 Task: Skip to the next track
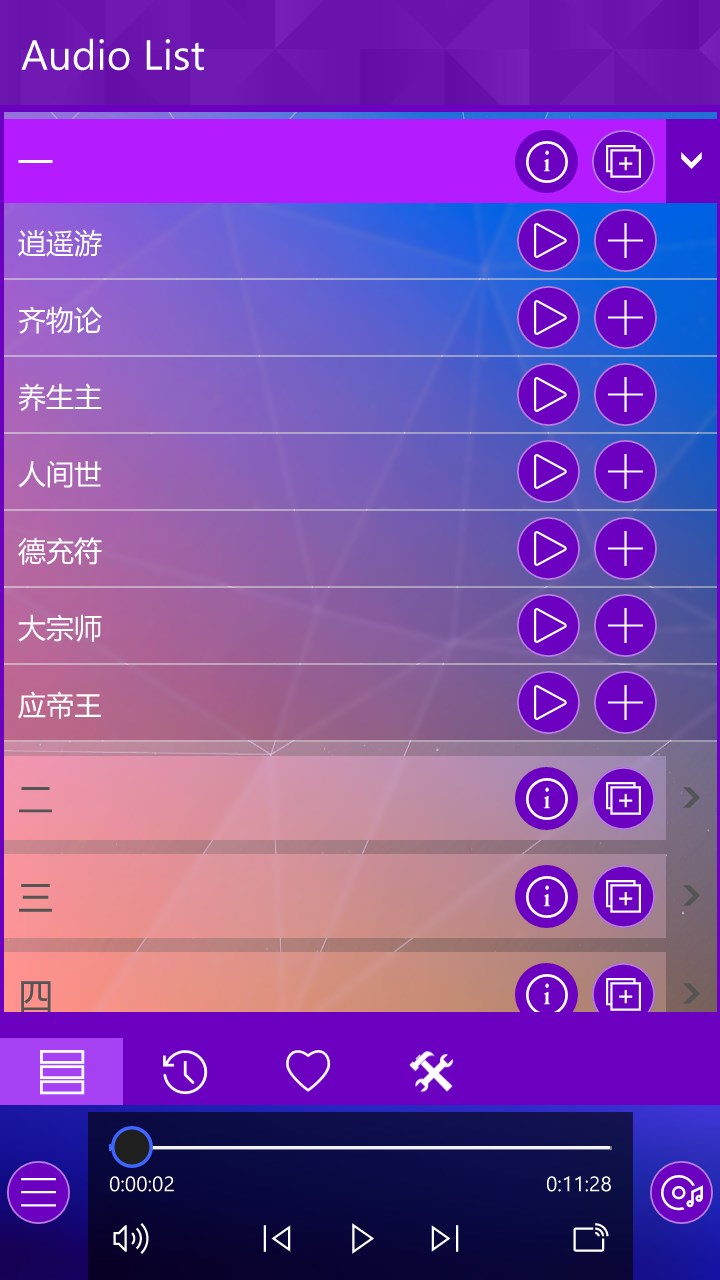click(x=444, y=1239)
